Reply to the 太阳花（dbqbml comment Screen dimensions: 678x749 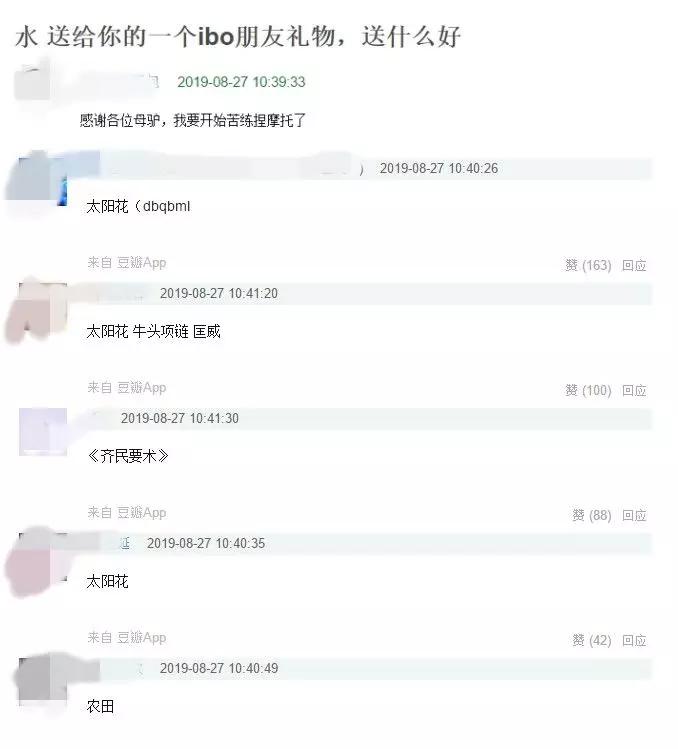[x=634, y=266]
